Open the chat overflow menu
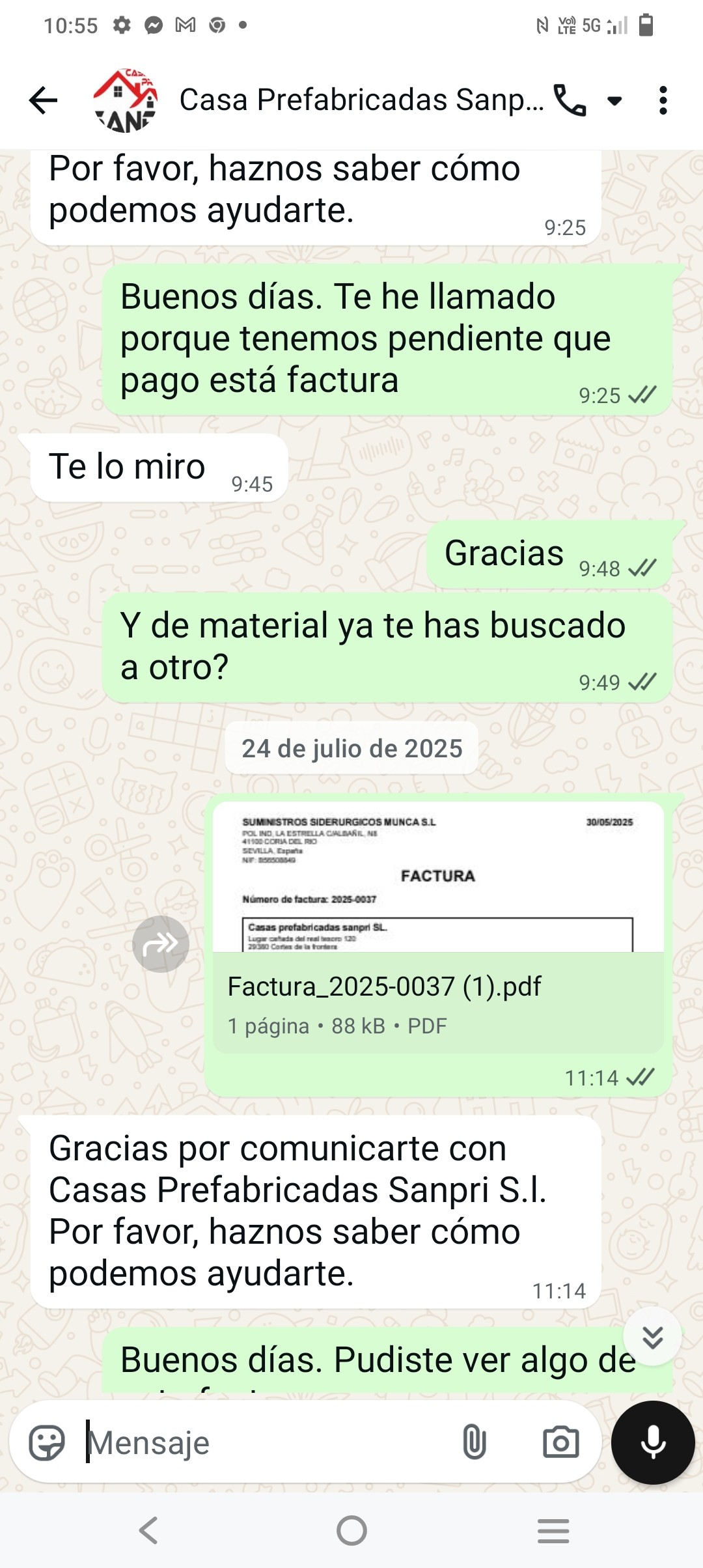The image size is (703, 1568). tap(663, 100)
